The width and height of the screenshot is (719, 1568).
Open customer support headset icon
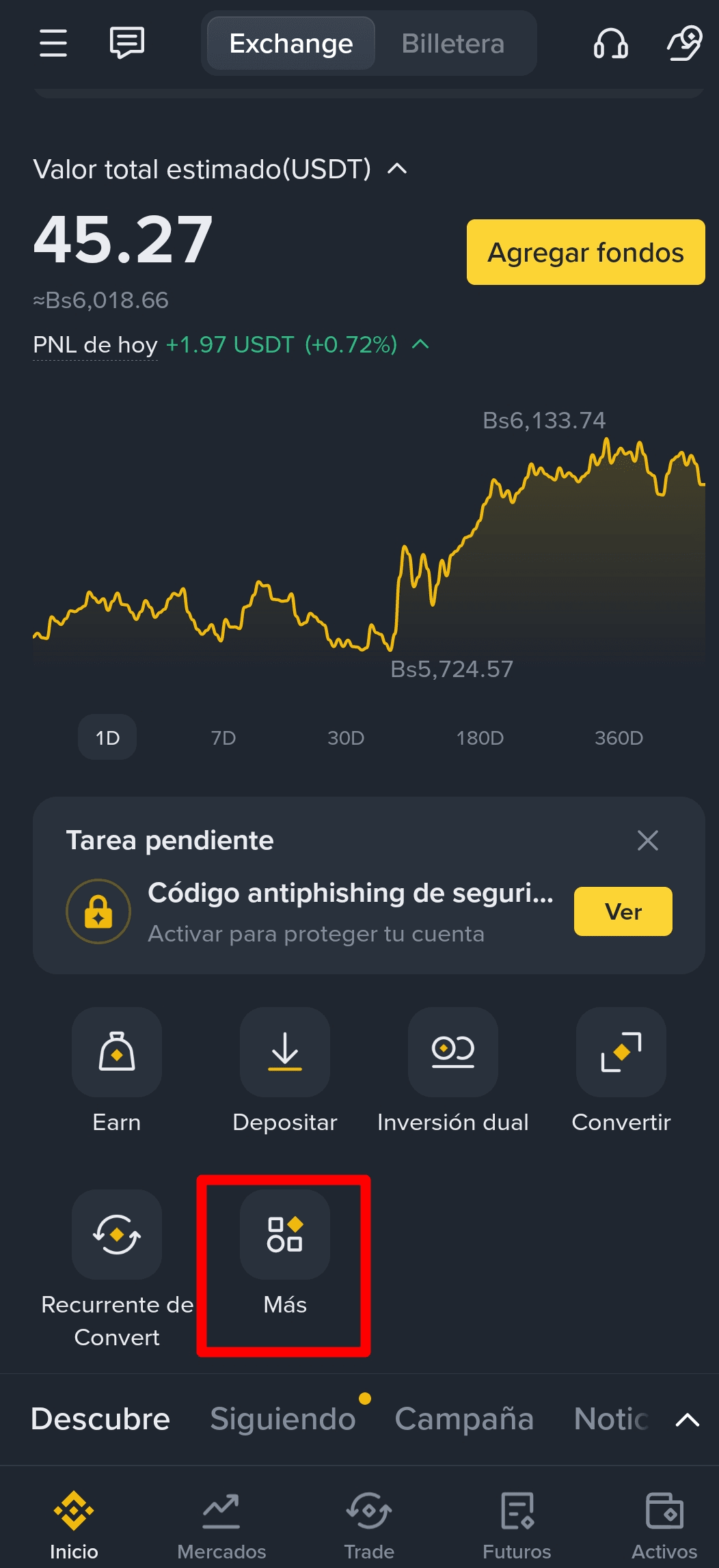tap(610, 43)
